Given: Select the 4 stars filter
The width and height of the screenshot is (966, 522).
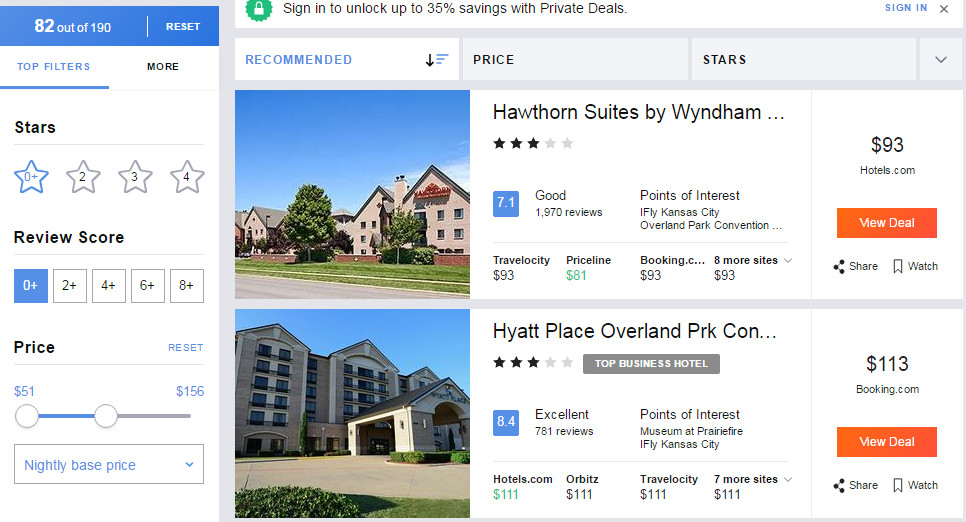Looking at the screenshot, I should coord(187,179).
